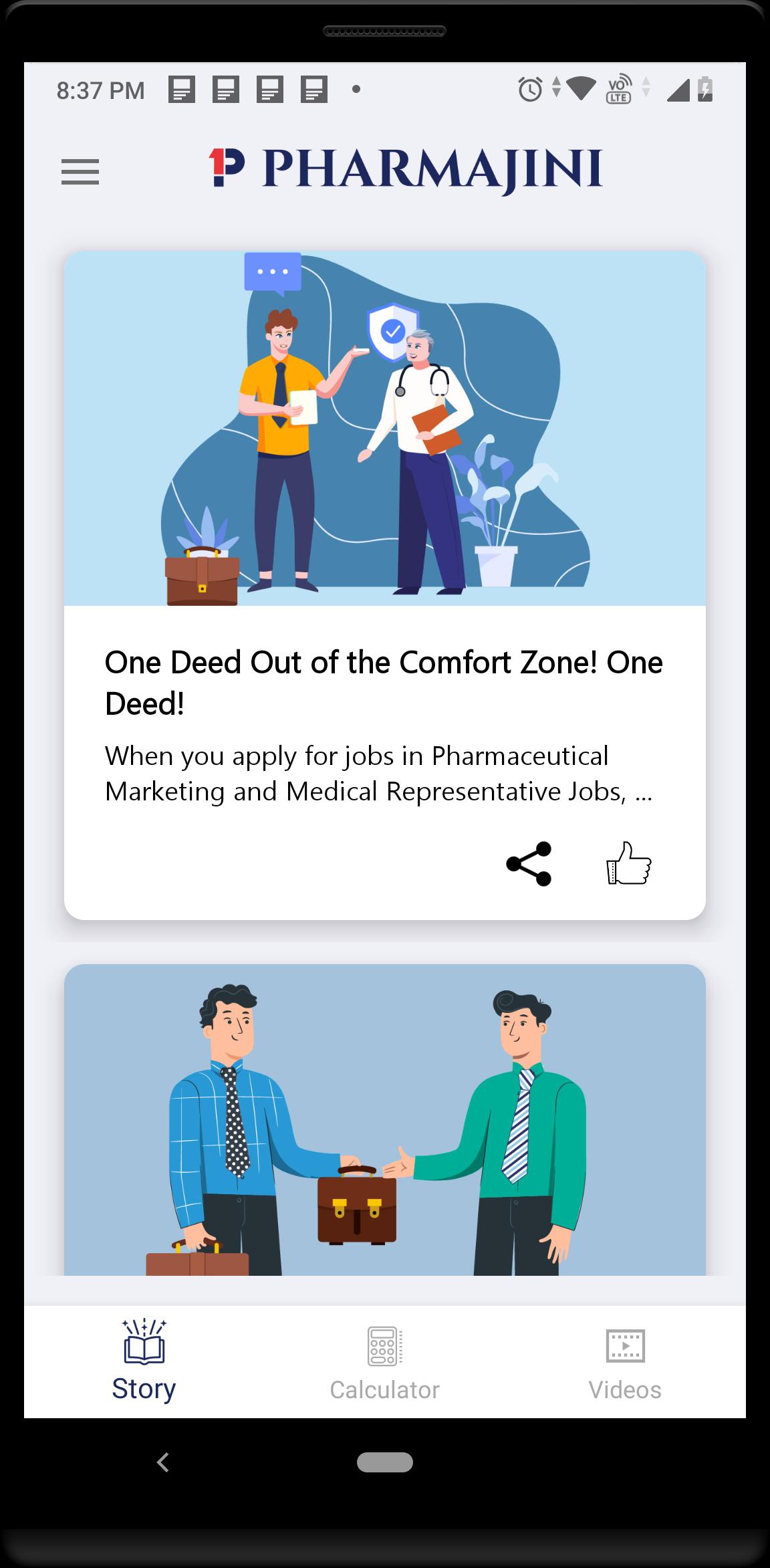Switch to the Calculator tab
This screenshot has width=770, height=1568.
point(384,1362)
